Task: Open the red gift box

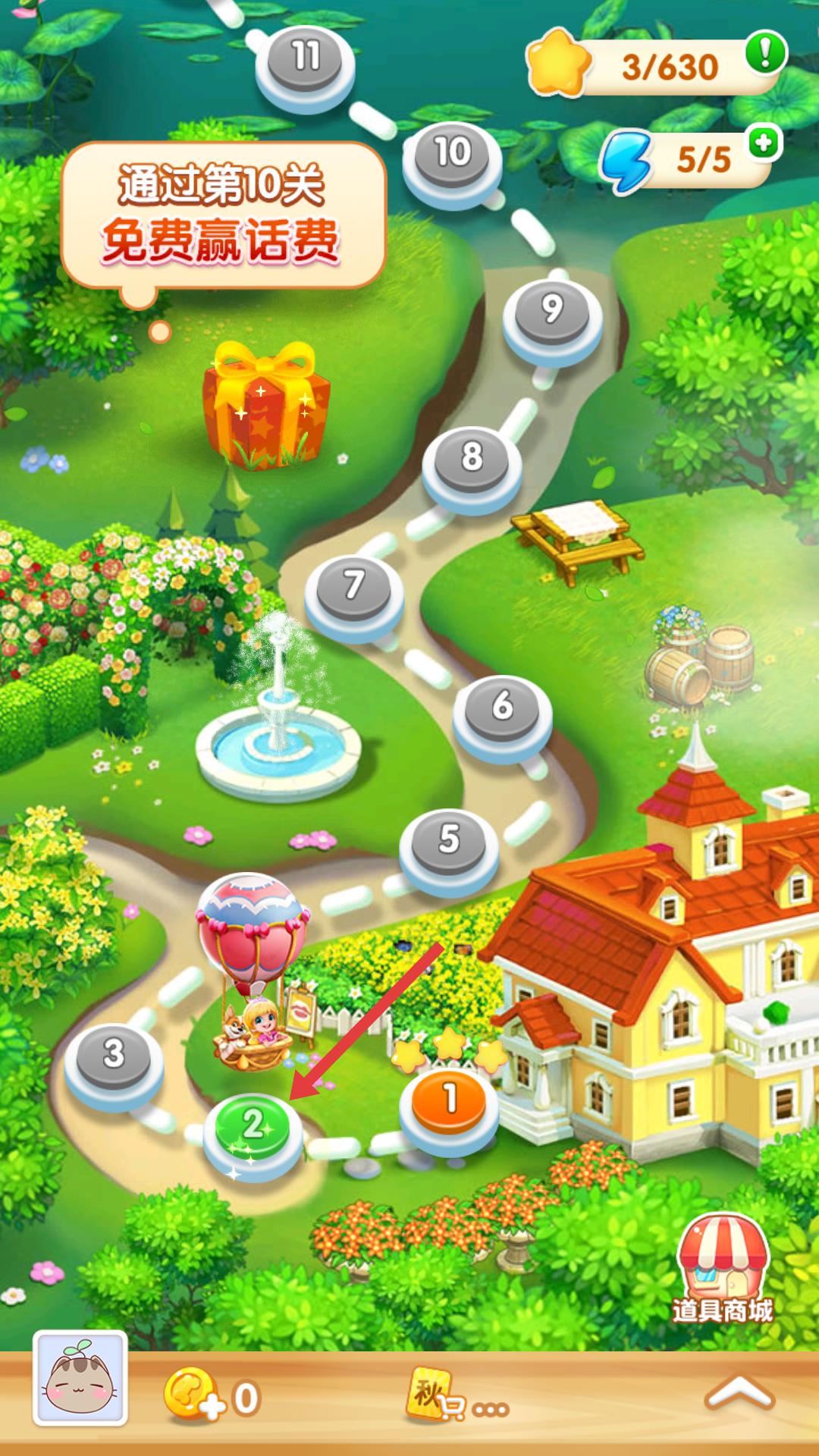Action: (265, 407)
